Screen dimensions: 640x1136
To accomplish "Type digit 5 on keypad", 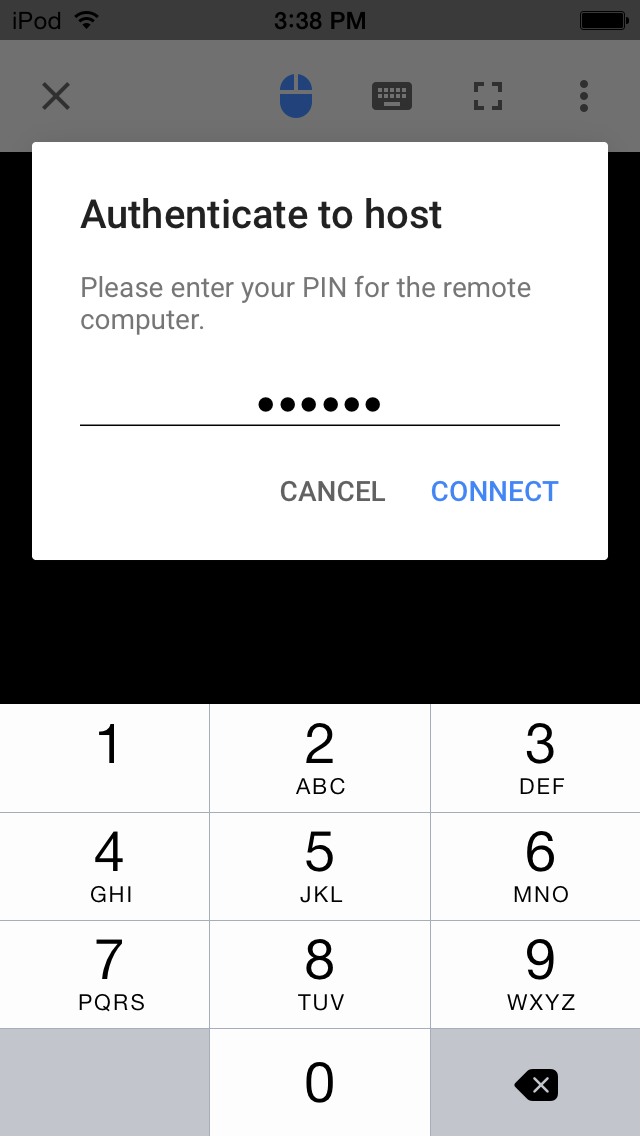I will [320, 866].
